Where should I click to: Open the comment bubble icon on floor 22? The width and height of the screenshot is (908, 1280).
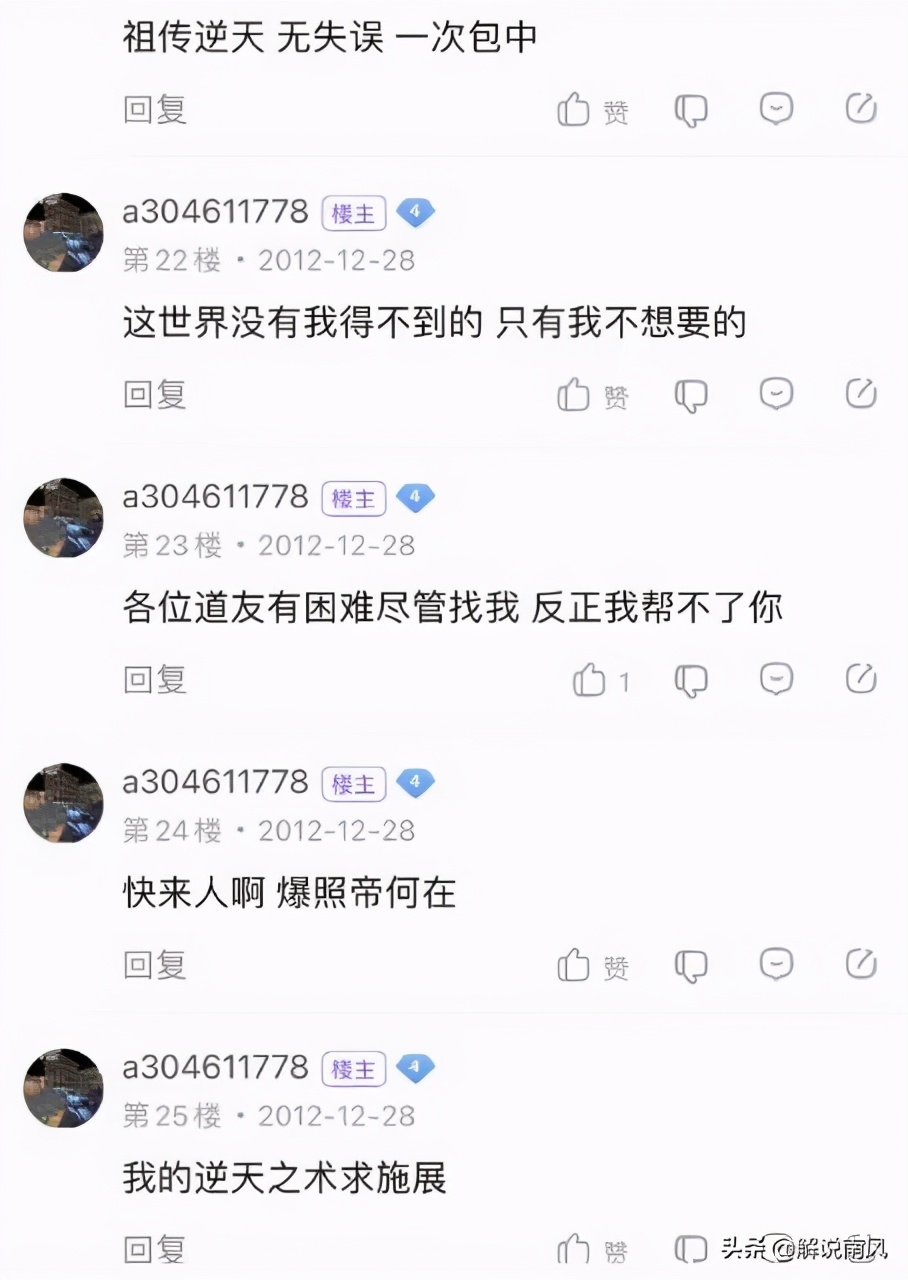tap(775, 394)
